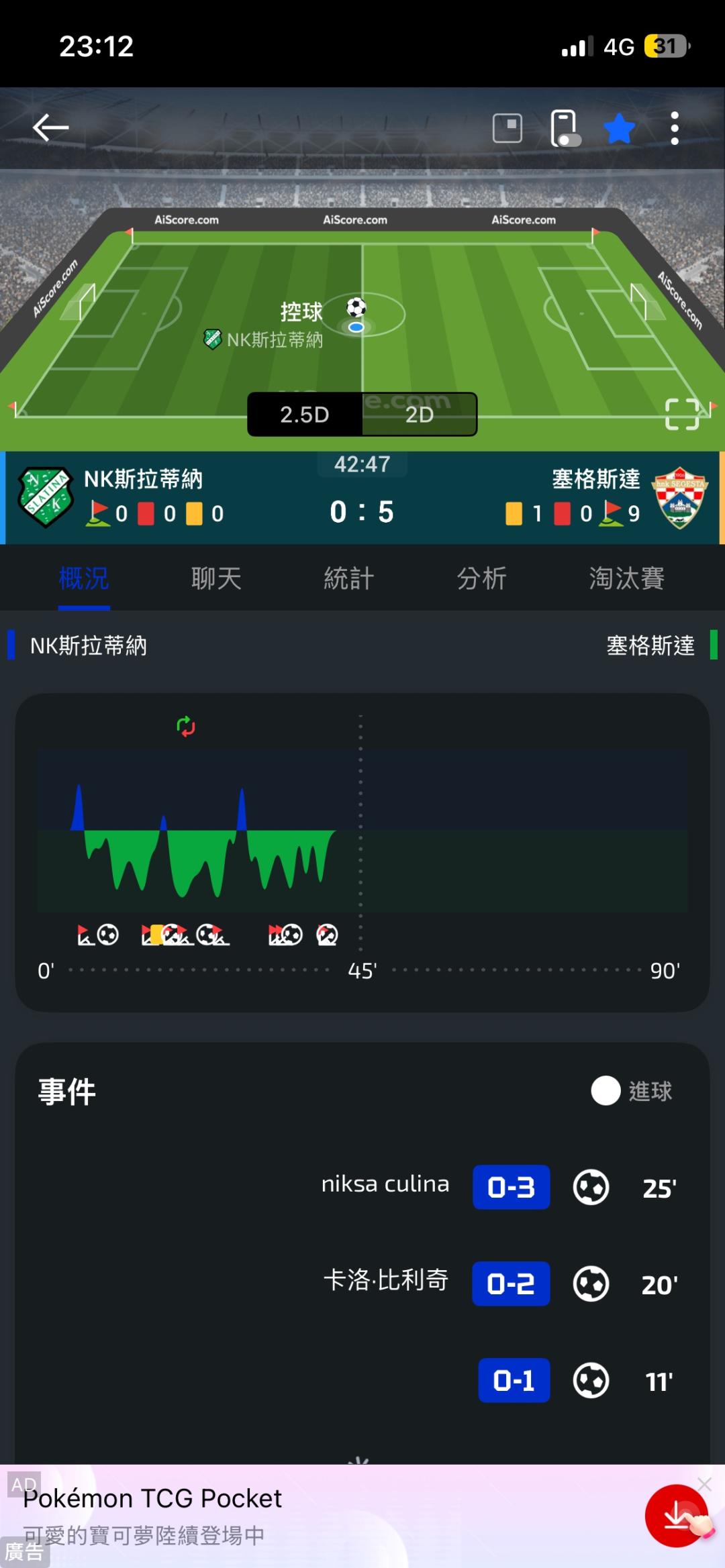Open niksa culina's 0-3 goal event
This screenshot has width=725, height=1568.
(x=498, y=1187)
